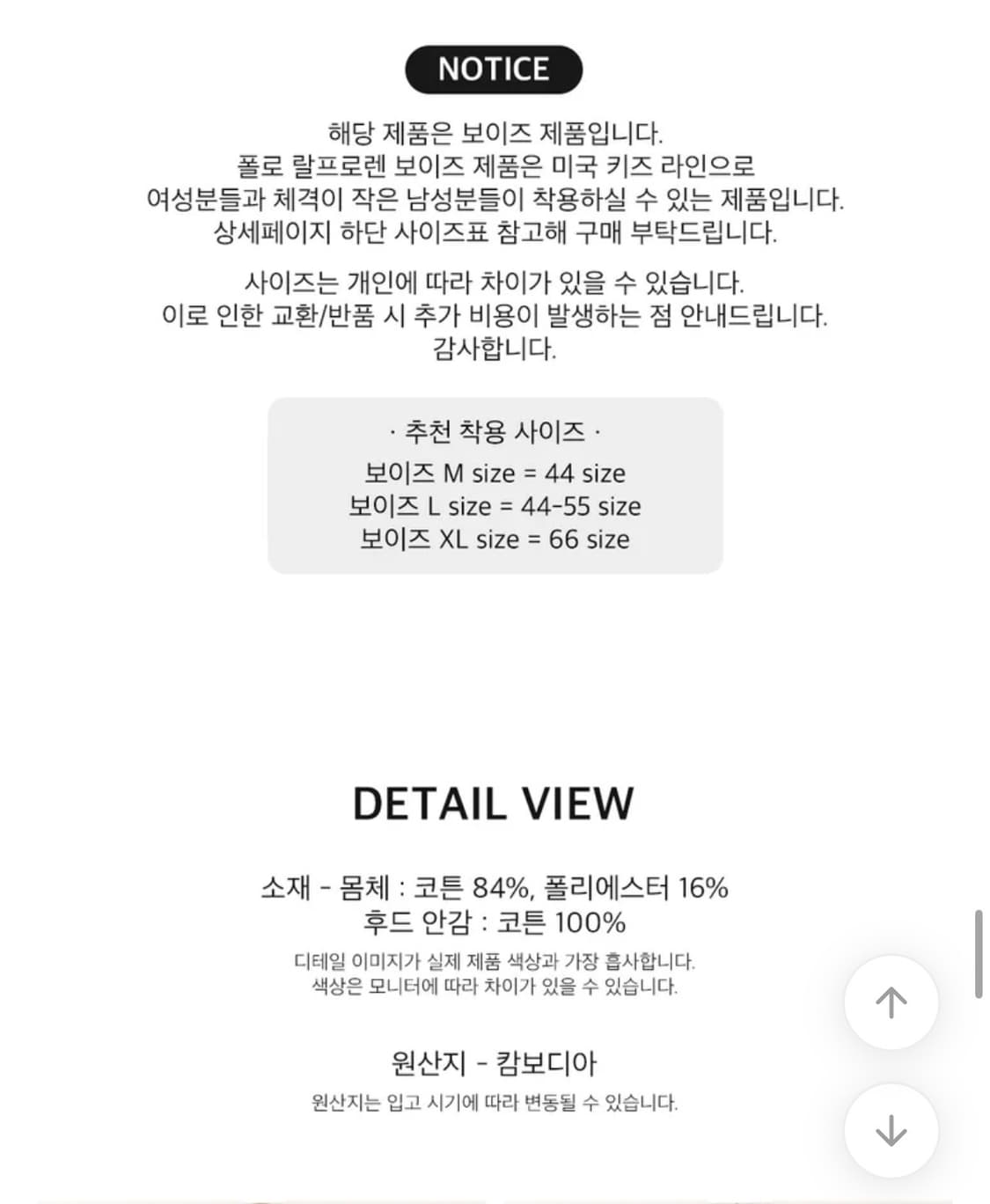Click the 보이즈 M size = 44 size line
This screenshot has width=990, height=1204.
(495, 474)
